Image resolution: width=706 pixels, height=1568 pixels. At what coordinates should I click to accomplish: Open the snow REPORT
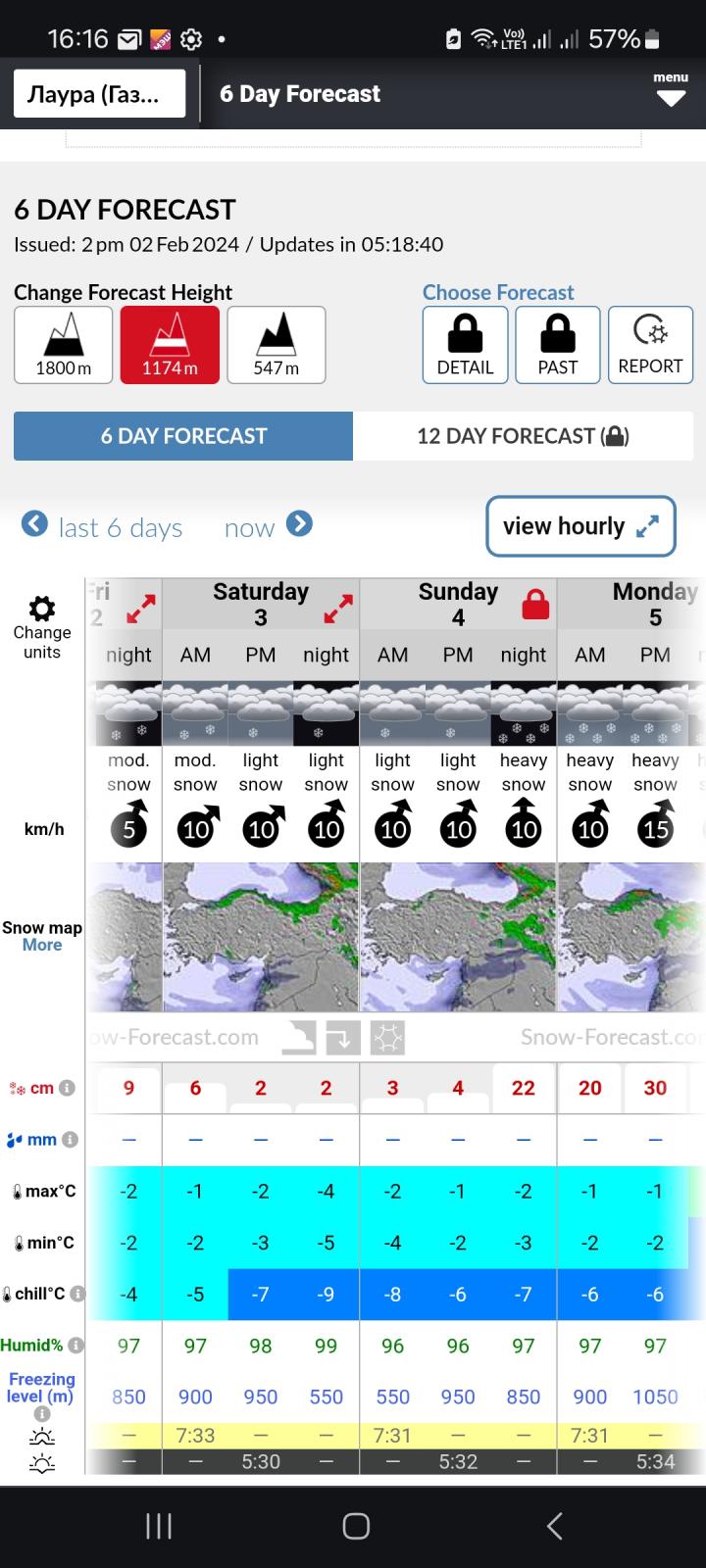pyautogui.click(x=650, y=345)
